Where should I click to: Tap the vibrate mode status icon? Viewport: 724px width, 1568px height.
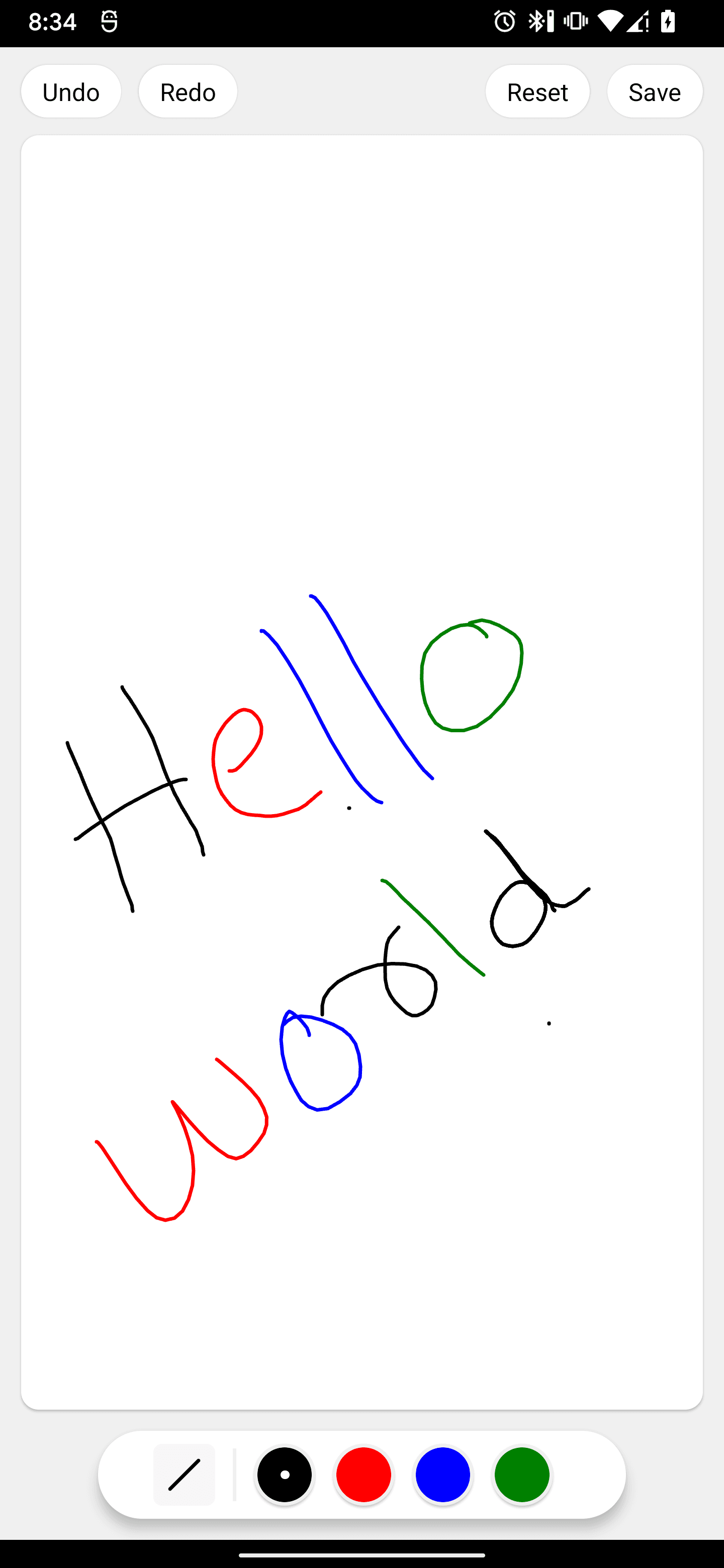click(575, 22)
